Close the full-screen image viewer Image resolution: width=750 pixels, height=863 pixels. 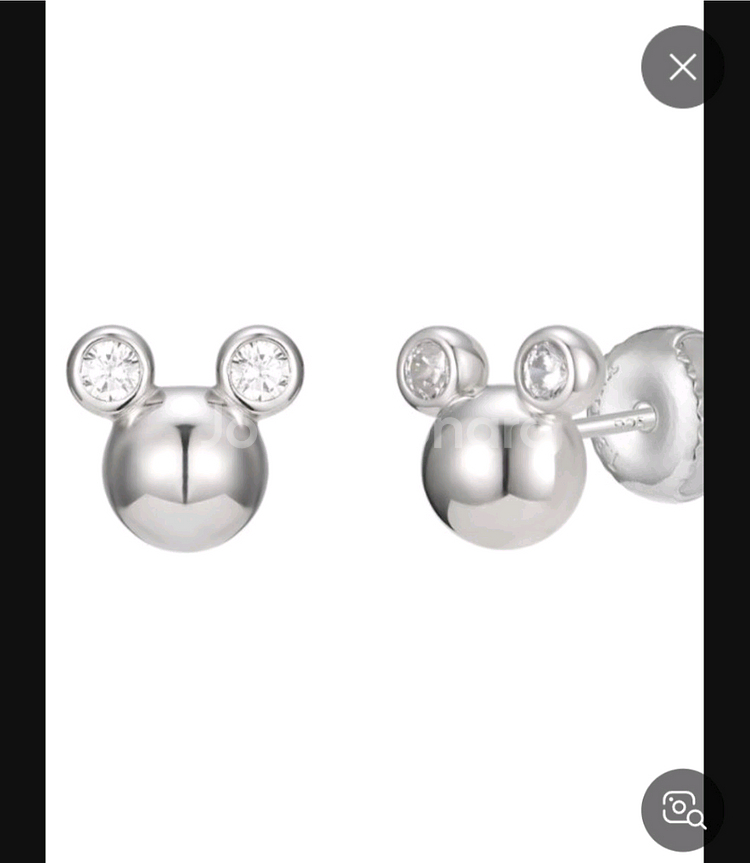682,67
